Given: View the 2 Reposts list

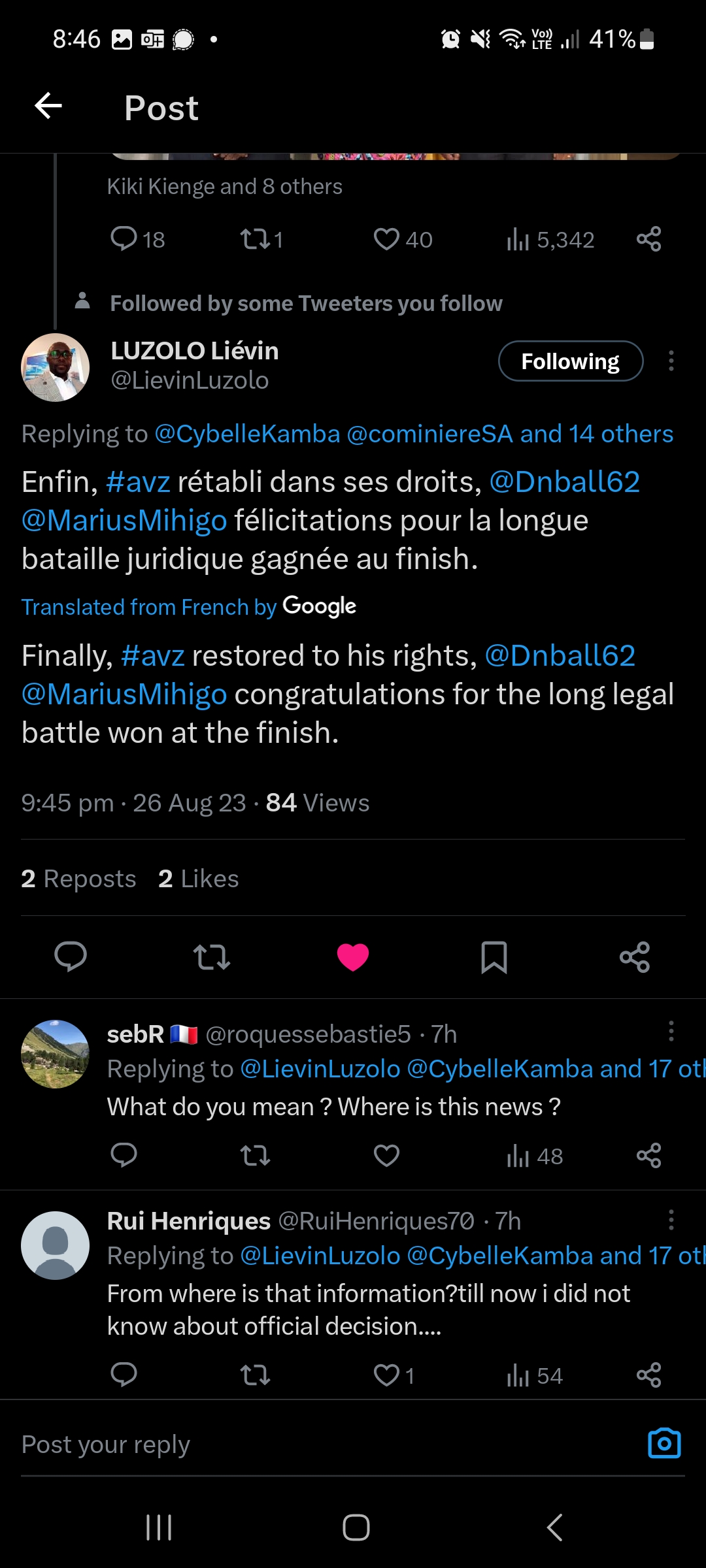Looking at the screenshot, I should click(x=78, y=879).
